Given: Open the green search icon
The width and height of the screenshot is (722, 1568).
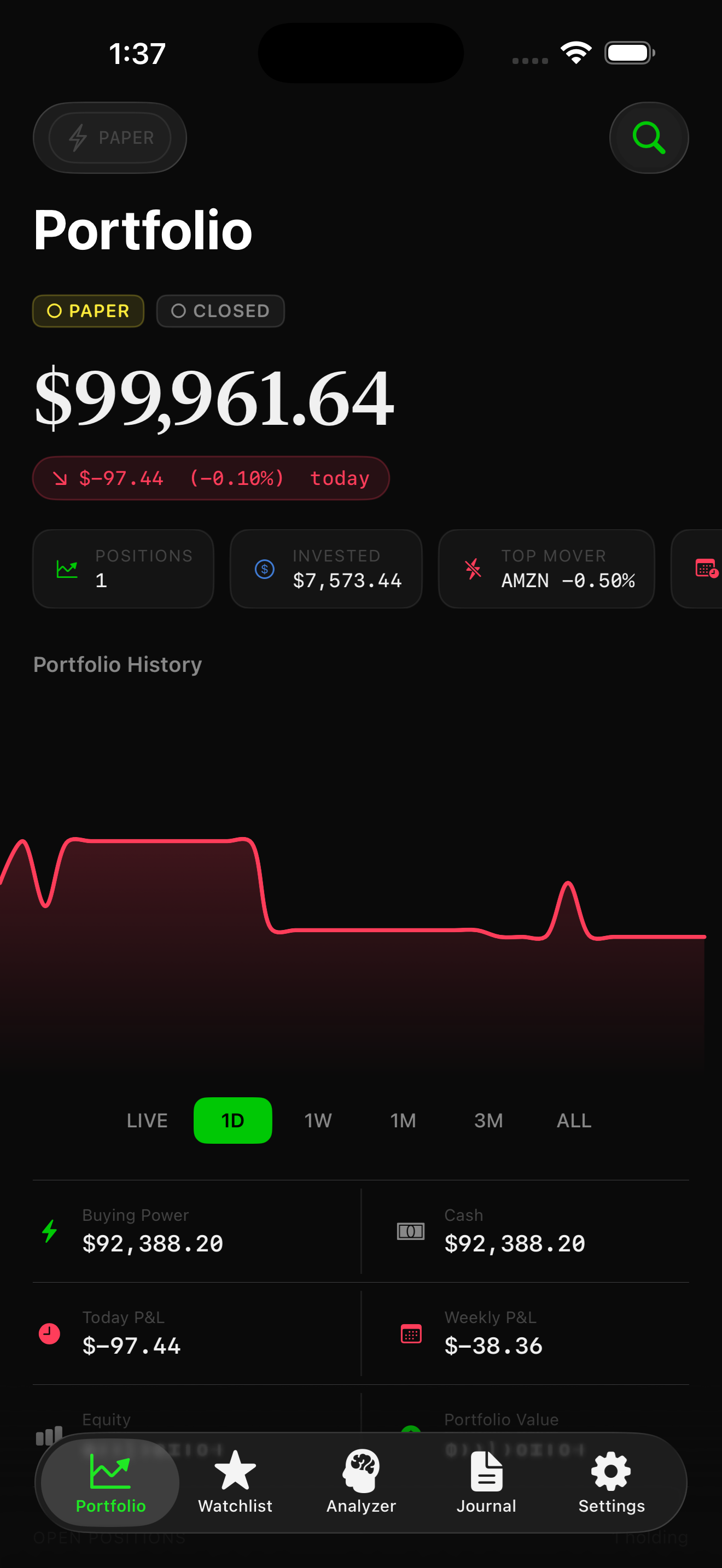Looking at the screenshot, I should [648, 138].
